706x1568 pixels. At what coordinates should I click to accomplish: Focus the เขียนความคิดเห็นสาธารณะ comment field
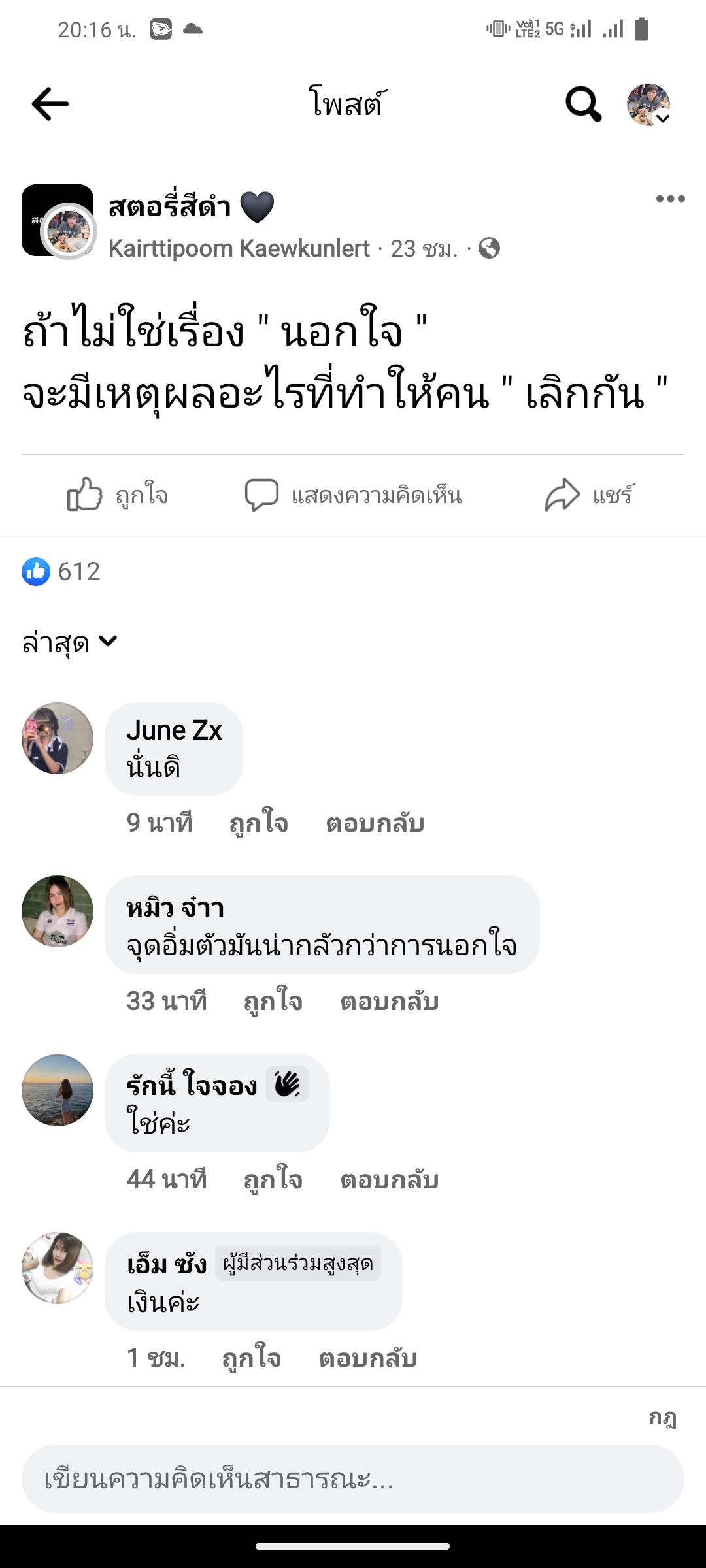coord(353,1479)
